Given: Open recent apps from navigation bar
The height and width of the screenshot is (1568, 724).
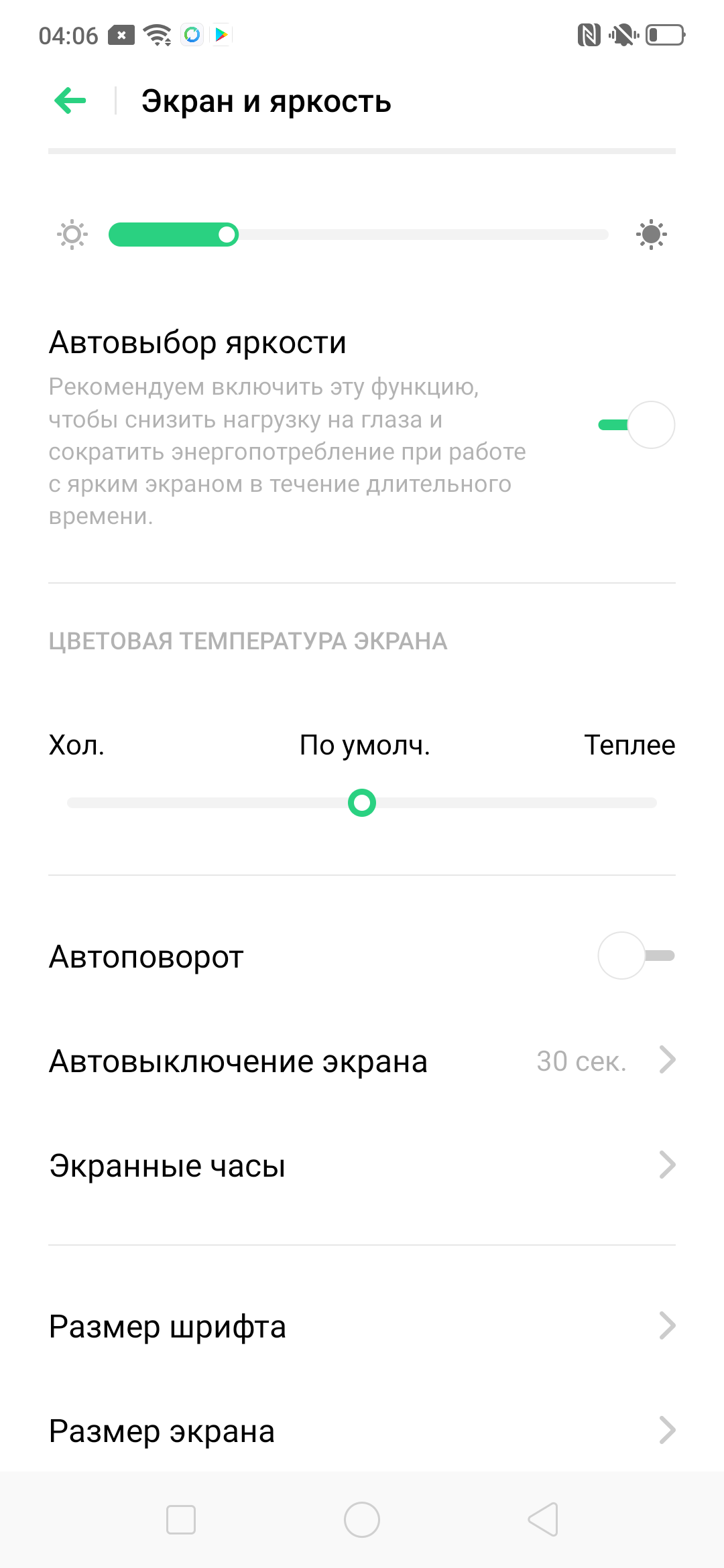Looking at the screenshot, I should pyautogui.click(x=181, y=1520).
